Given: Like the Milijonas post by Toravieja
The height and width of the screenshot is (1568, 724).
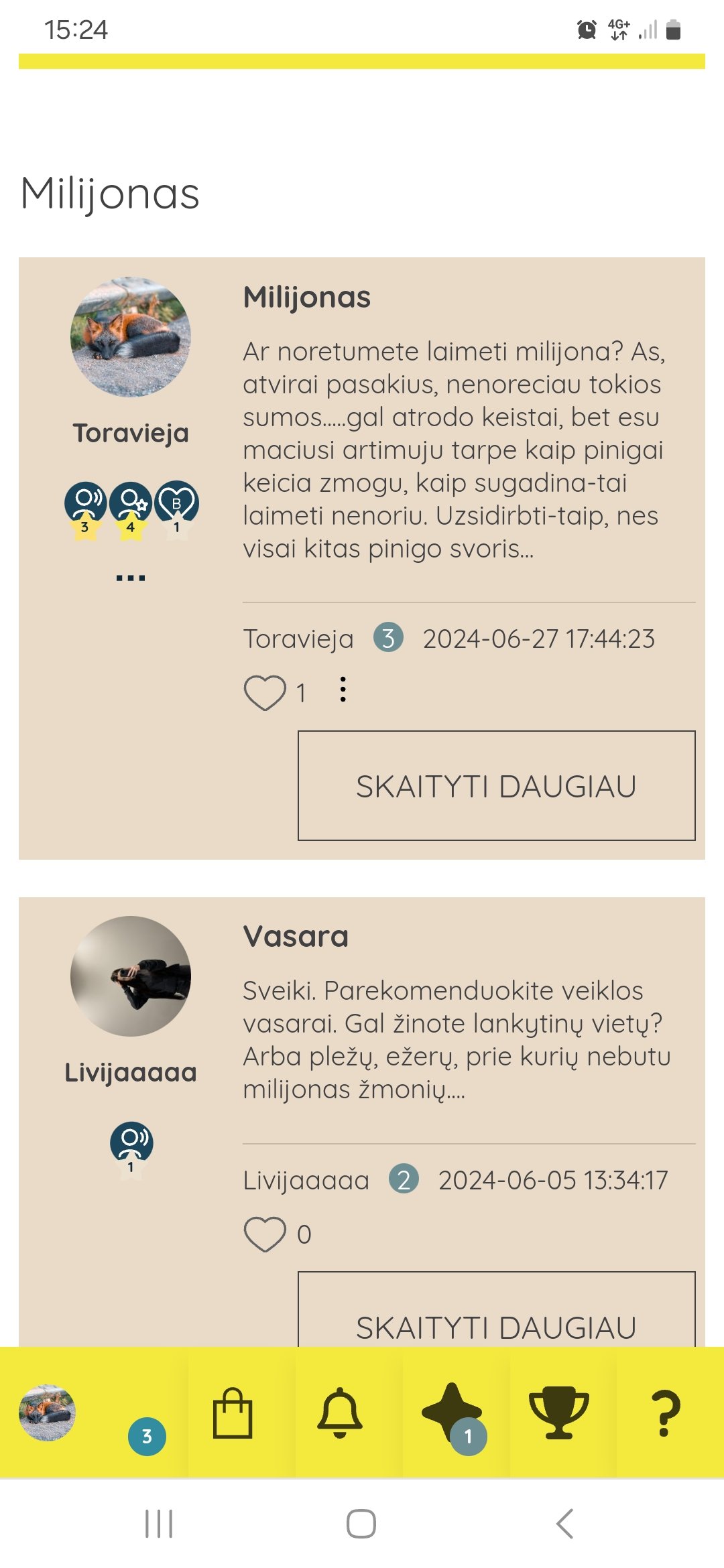Looking at the screenshot, I should pos(265,692).
